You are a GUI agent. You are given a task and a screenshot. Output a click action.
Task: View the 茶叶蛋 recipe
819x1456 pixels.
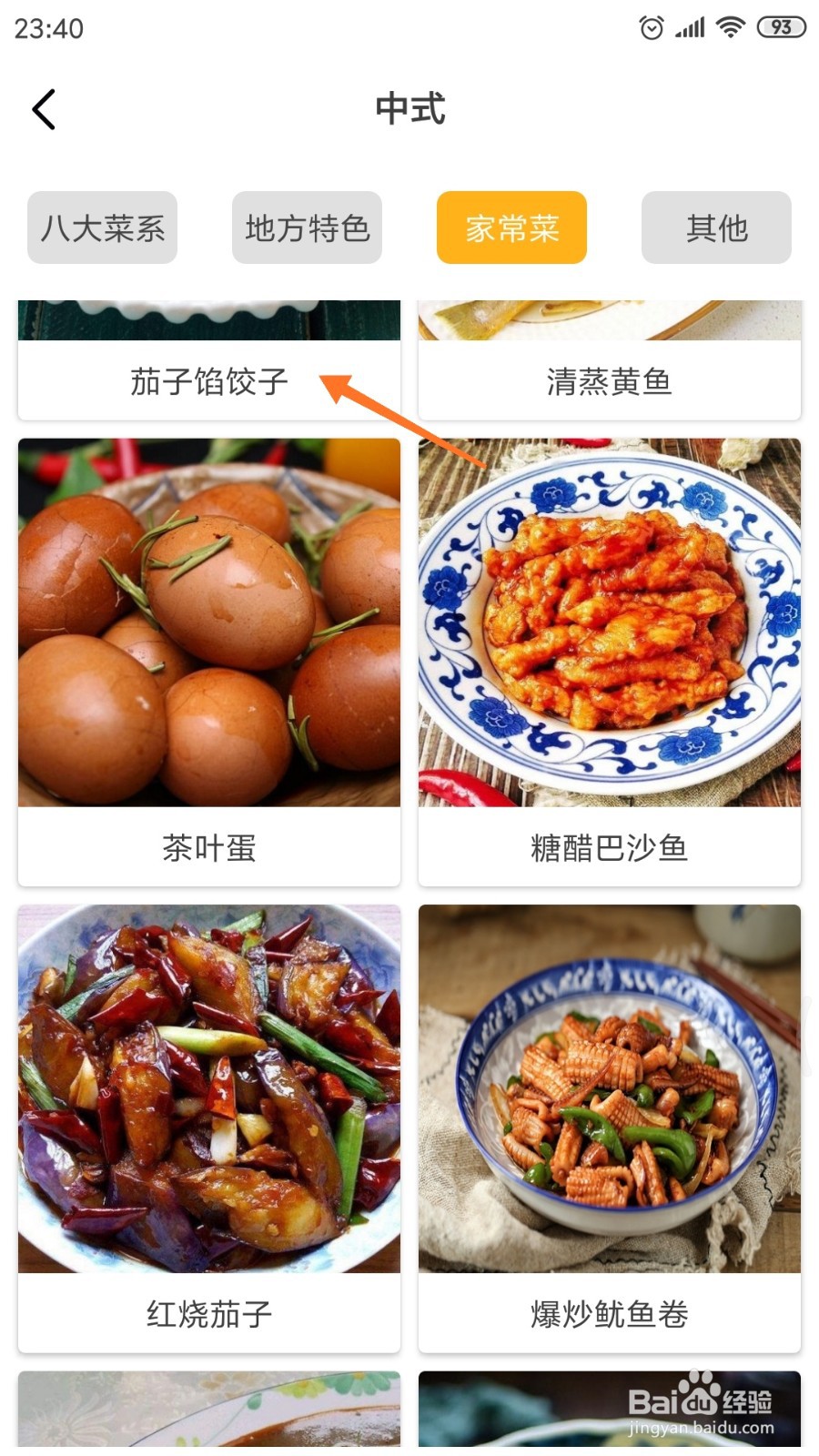[x=208, y=662]
